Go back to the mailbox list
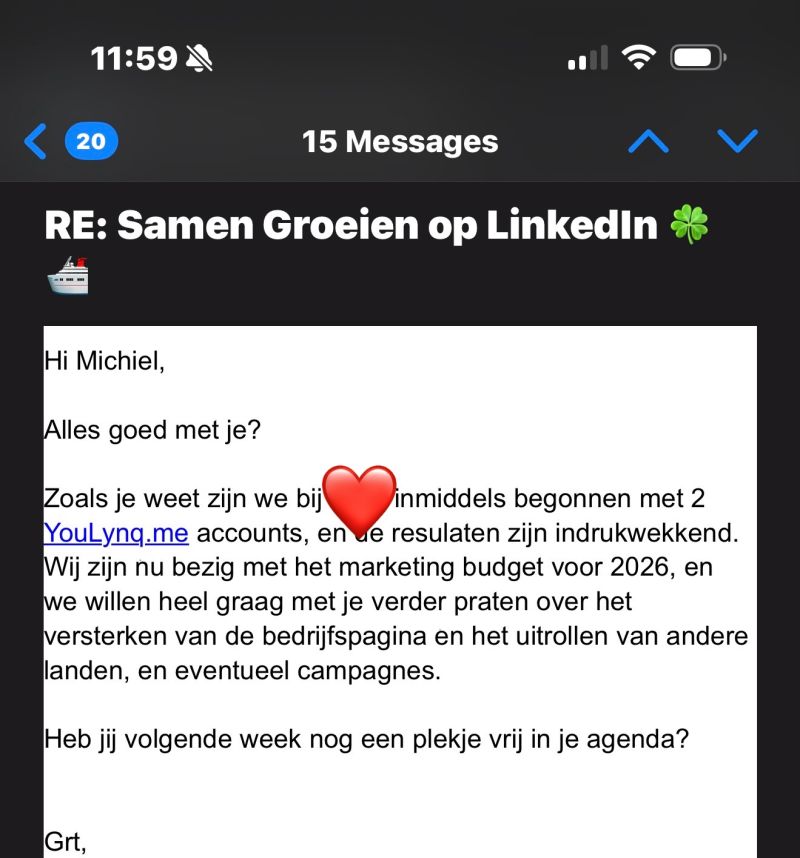Screen dimensions: 800x858 [37, 141]
